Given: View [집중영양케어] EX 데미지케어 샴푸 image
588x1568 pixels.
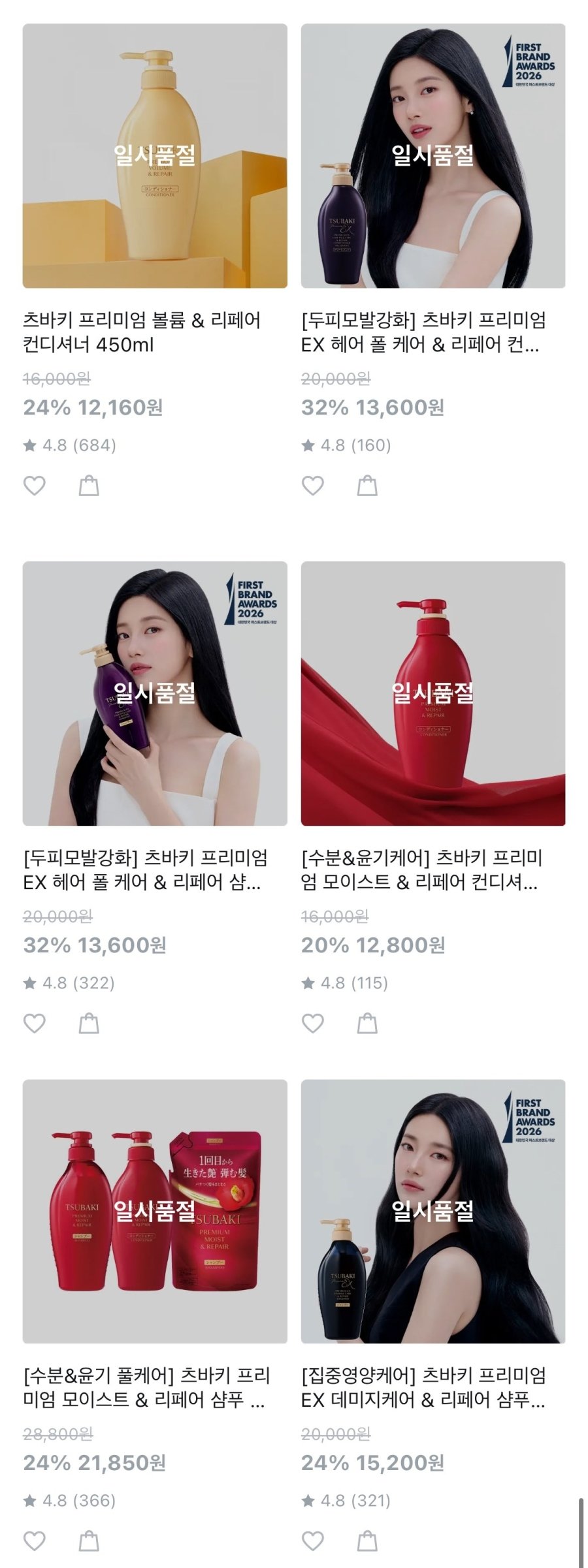Looking at the screenshot, I should tap(433, 1211).
